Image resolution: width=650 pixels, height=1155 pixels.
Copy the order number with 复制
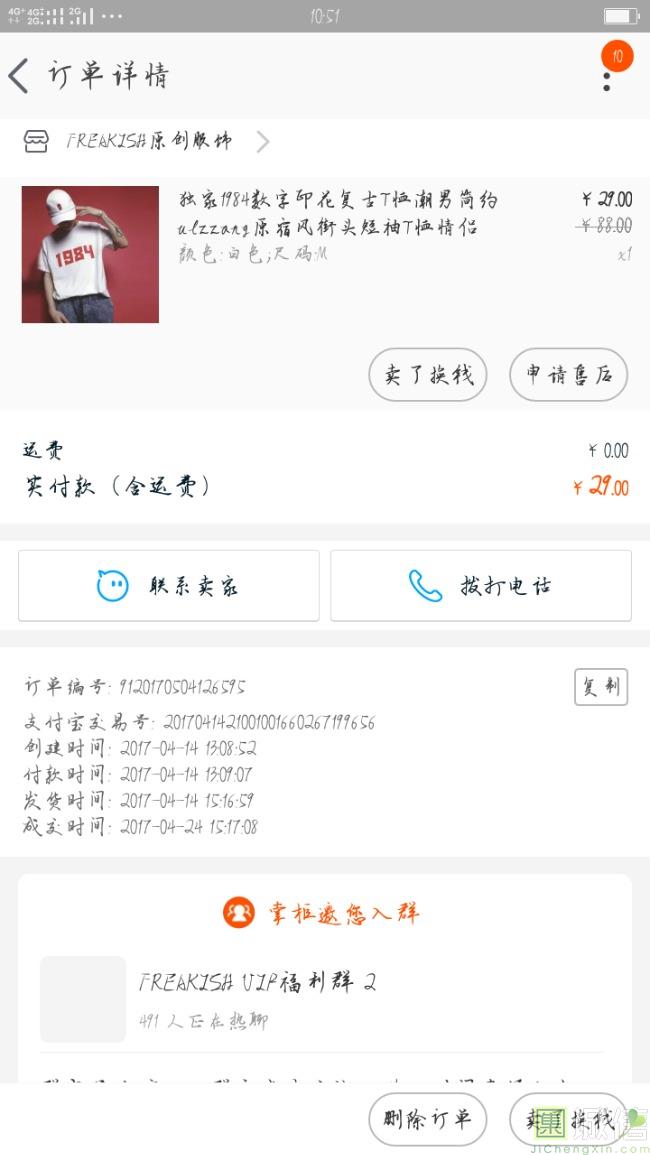[x=601, y=687]
